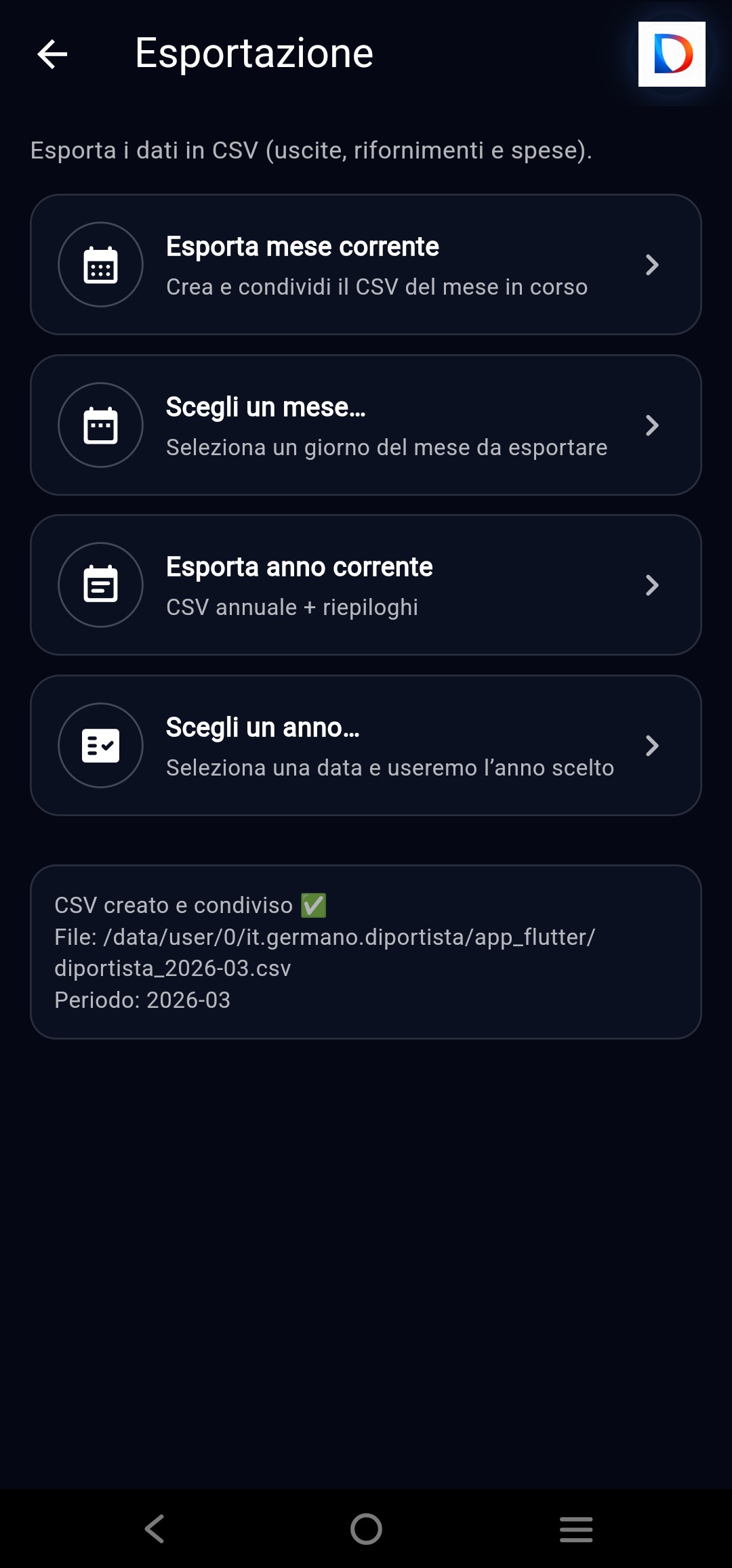Select the checklist icon beside Scegli un anno
732x1568 pixels.
coord(100,745)
